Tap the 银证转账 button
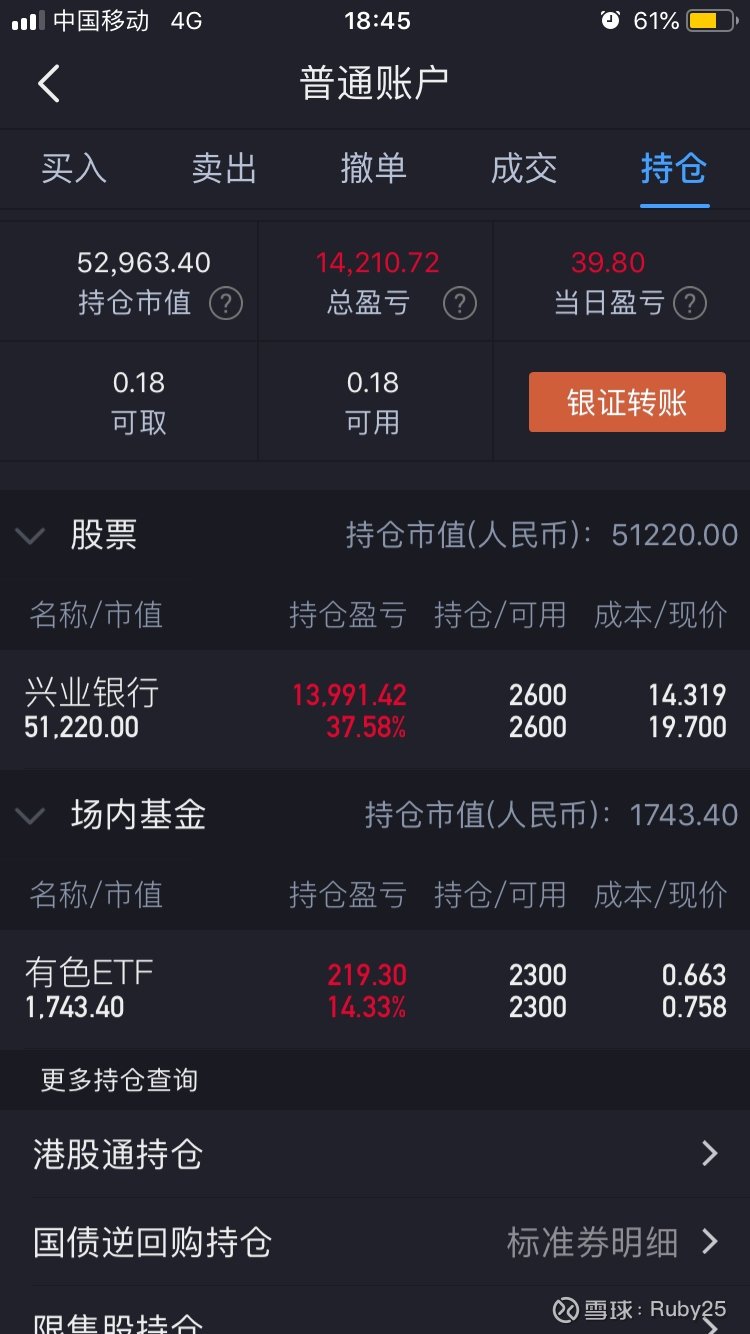Screen dimensions: 750x1334 pyautogui.click(x=627, y=402)
